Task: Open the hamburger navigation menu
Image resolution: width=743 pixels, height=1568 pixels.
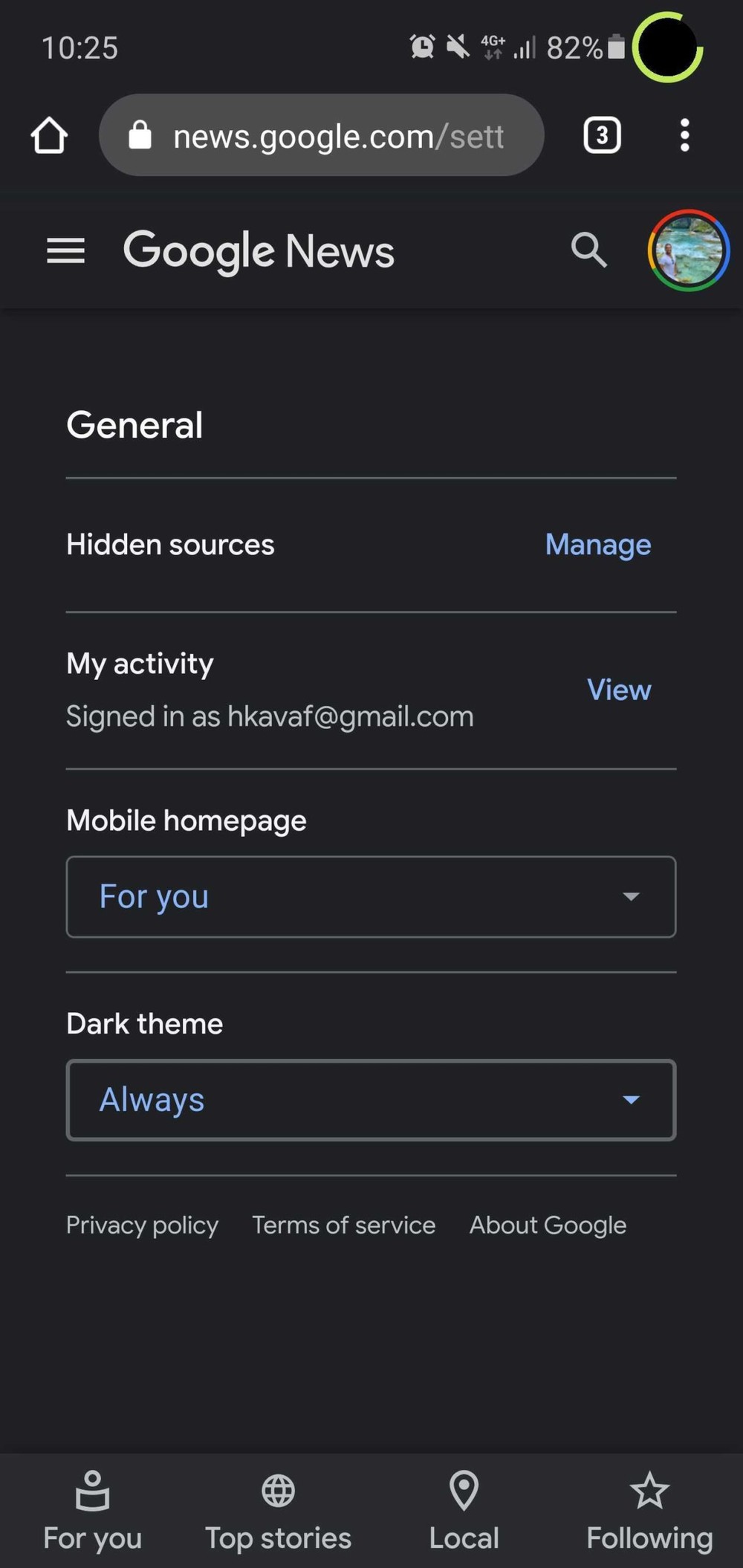Action: pyautogui.click(x=65, y=250)
